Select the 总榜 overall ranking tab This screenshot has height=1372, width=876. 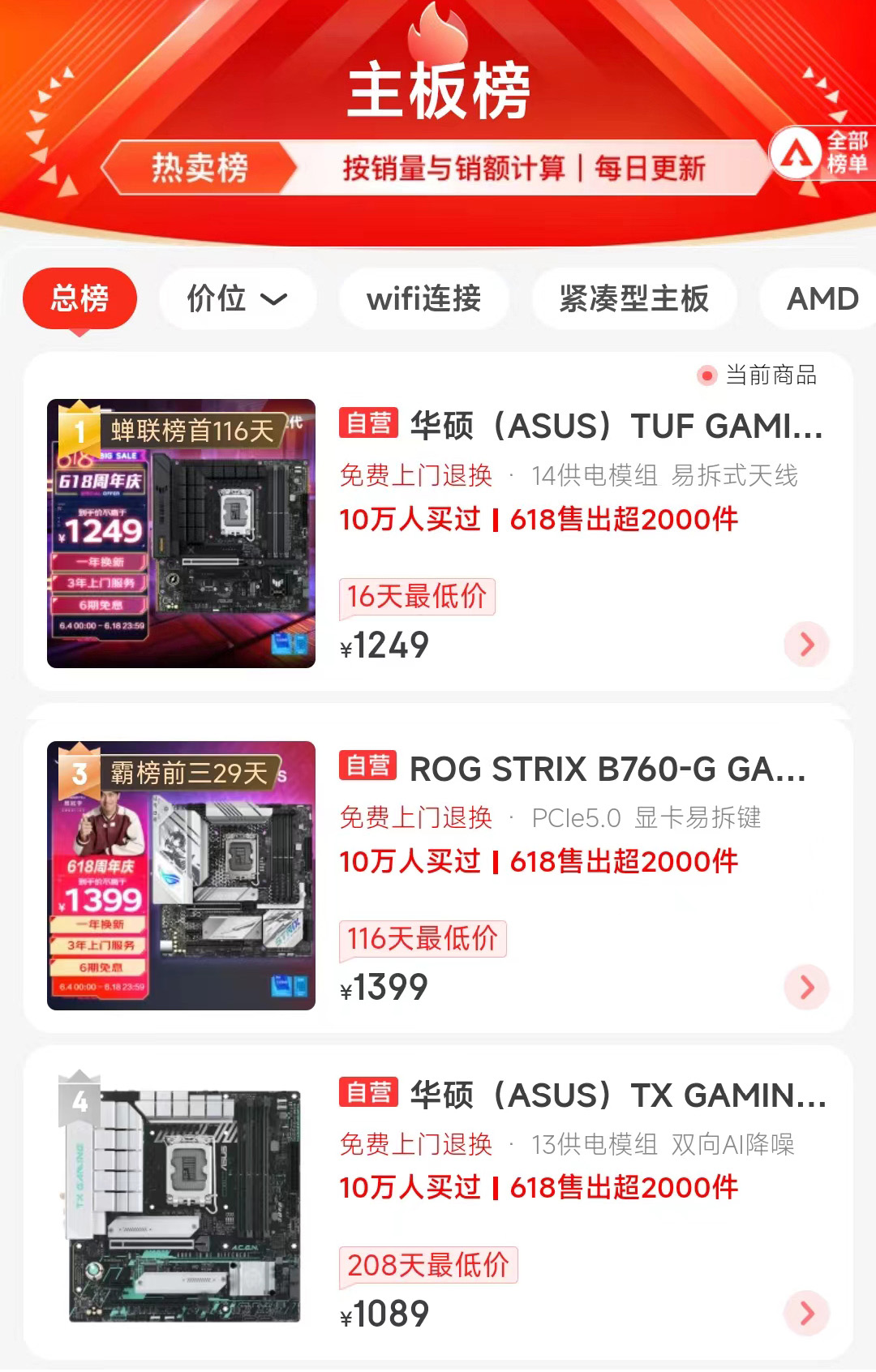tap(79, 298)
